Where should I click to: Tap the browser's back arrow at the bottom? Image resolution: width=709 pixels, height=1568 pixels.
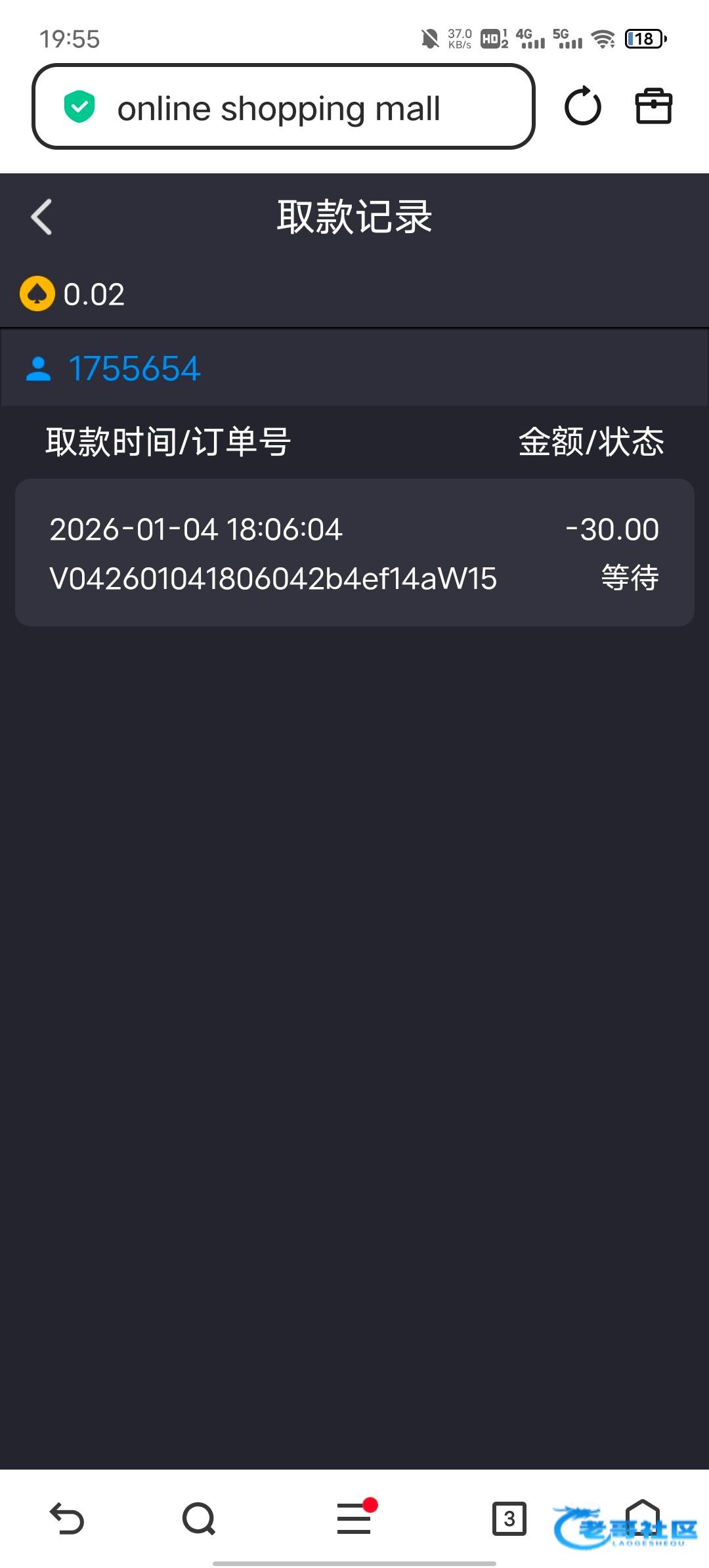pos(67,1519)
